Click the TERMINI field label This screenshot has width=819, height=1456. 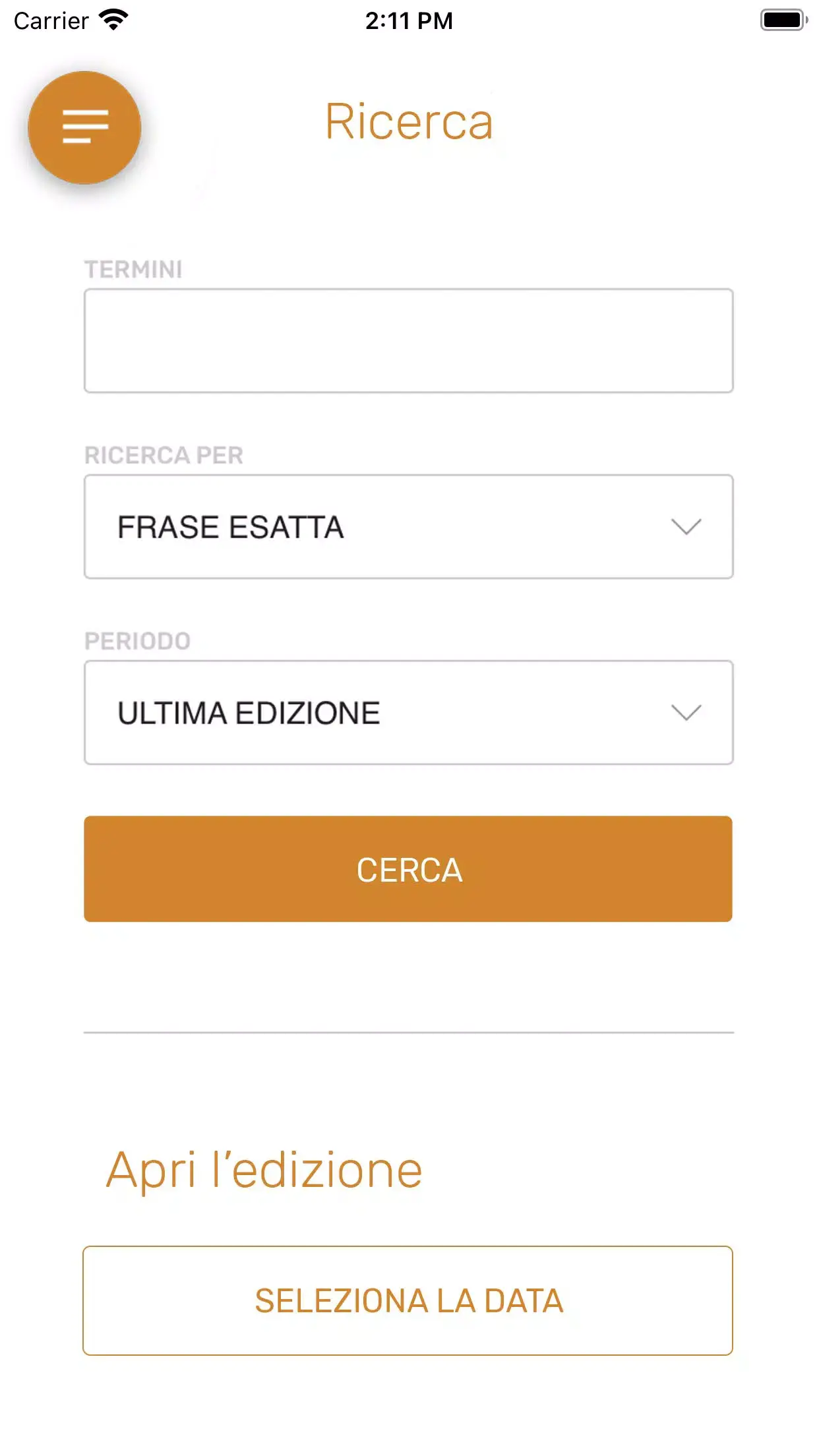coord(133,268)
